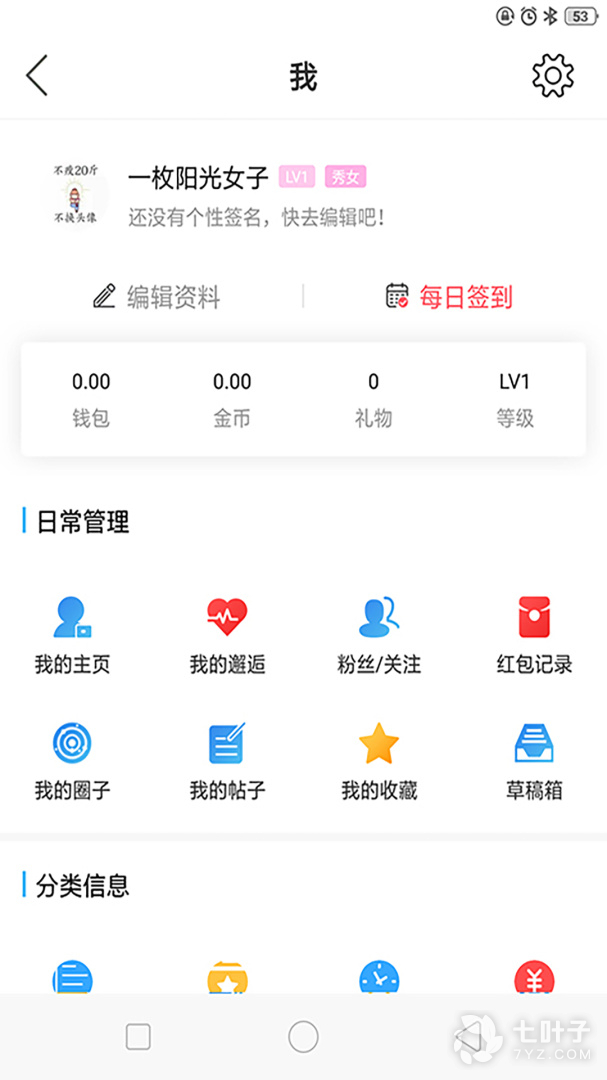This screenshot has width=607, height=1080.
Task: Open recent apps with the square button
Action: click(x=138, y=1037)
